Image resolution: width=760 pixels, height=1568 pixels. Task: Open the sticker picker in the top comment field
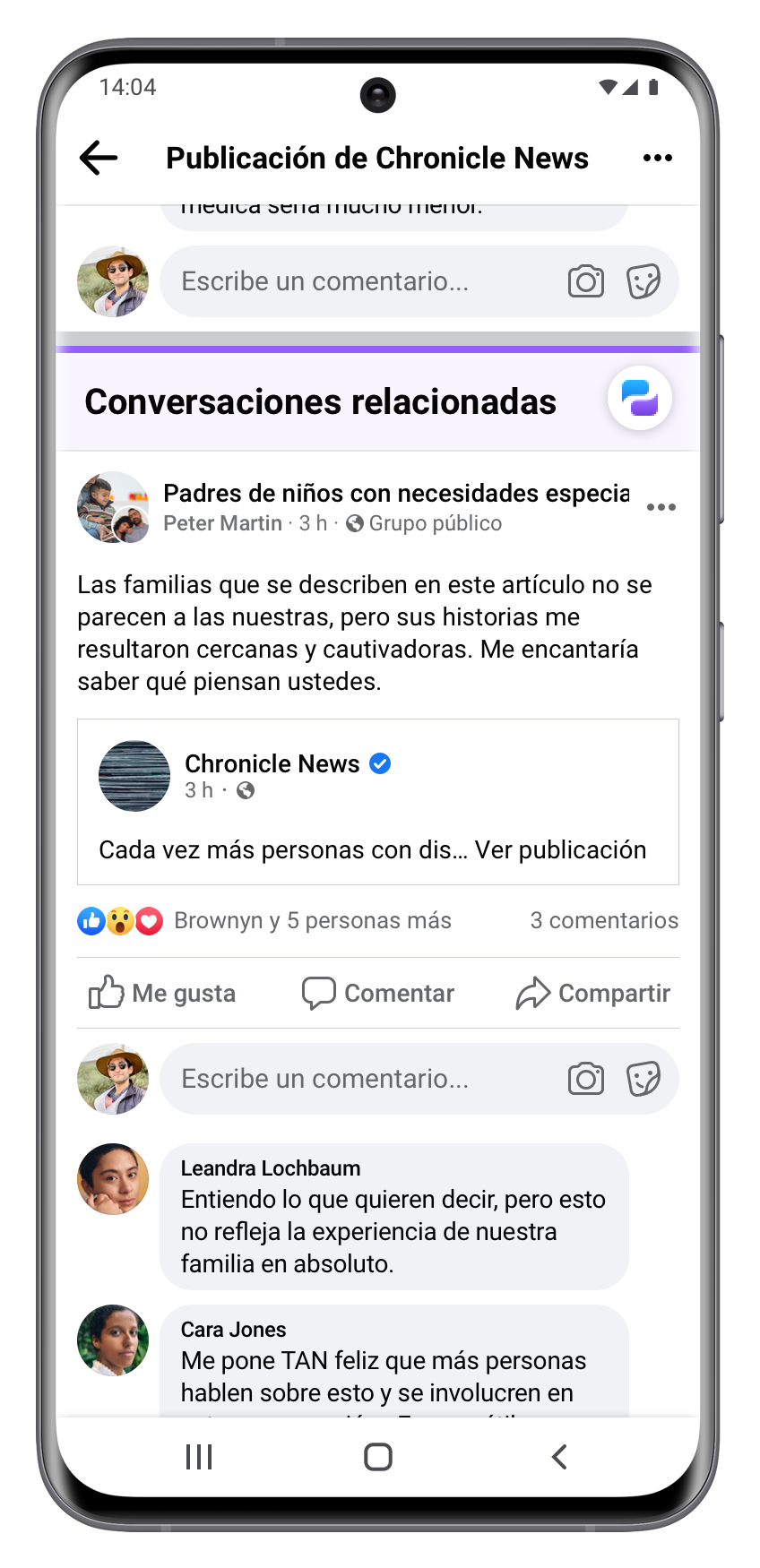pyautogui.click(x=643, y=281)
